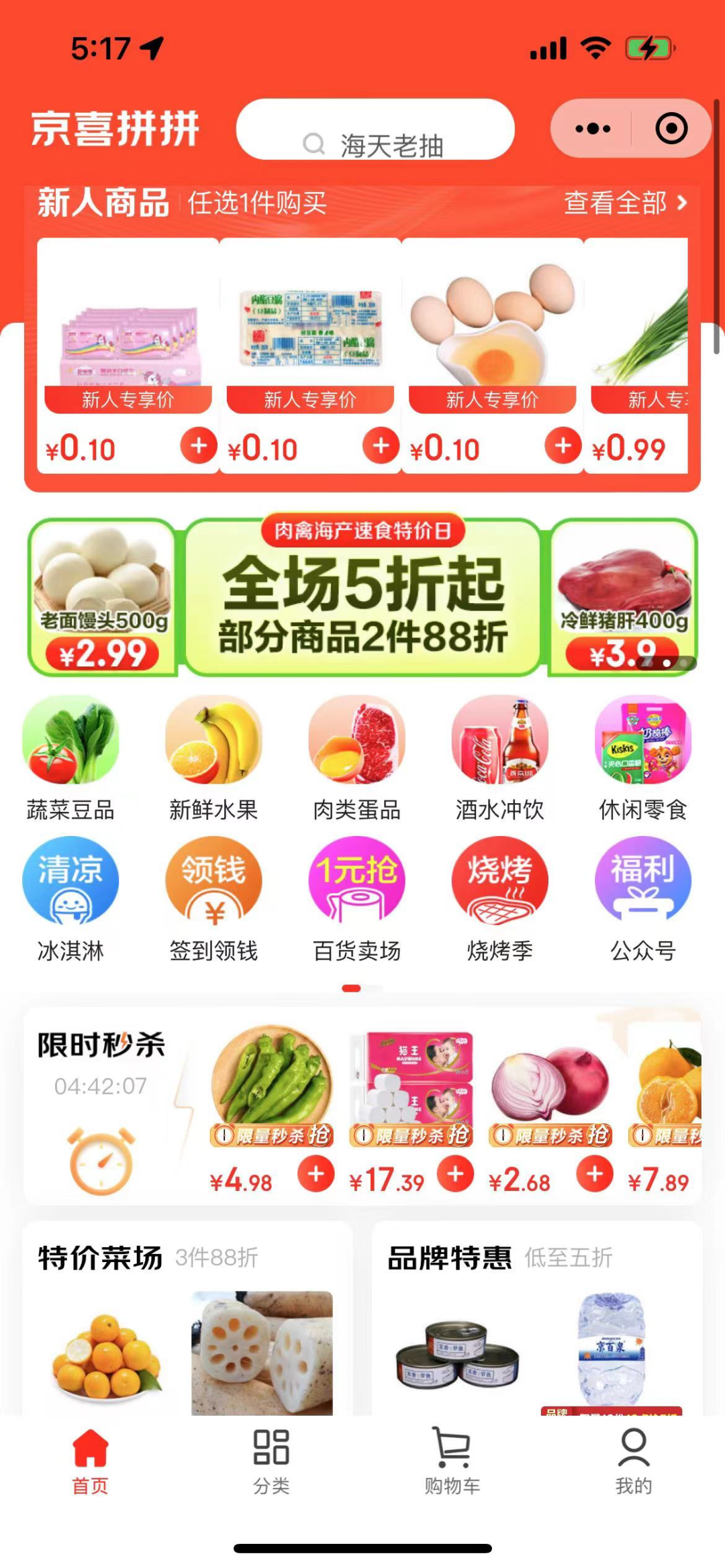
Task: Open 签到领钱 check-in rewards
Action: (x=213, y=899)
